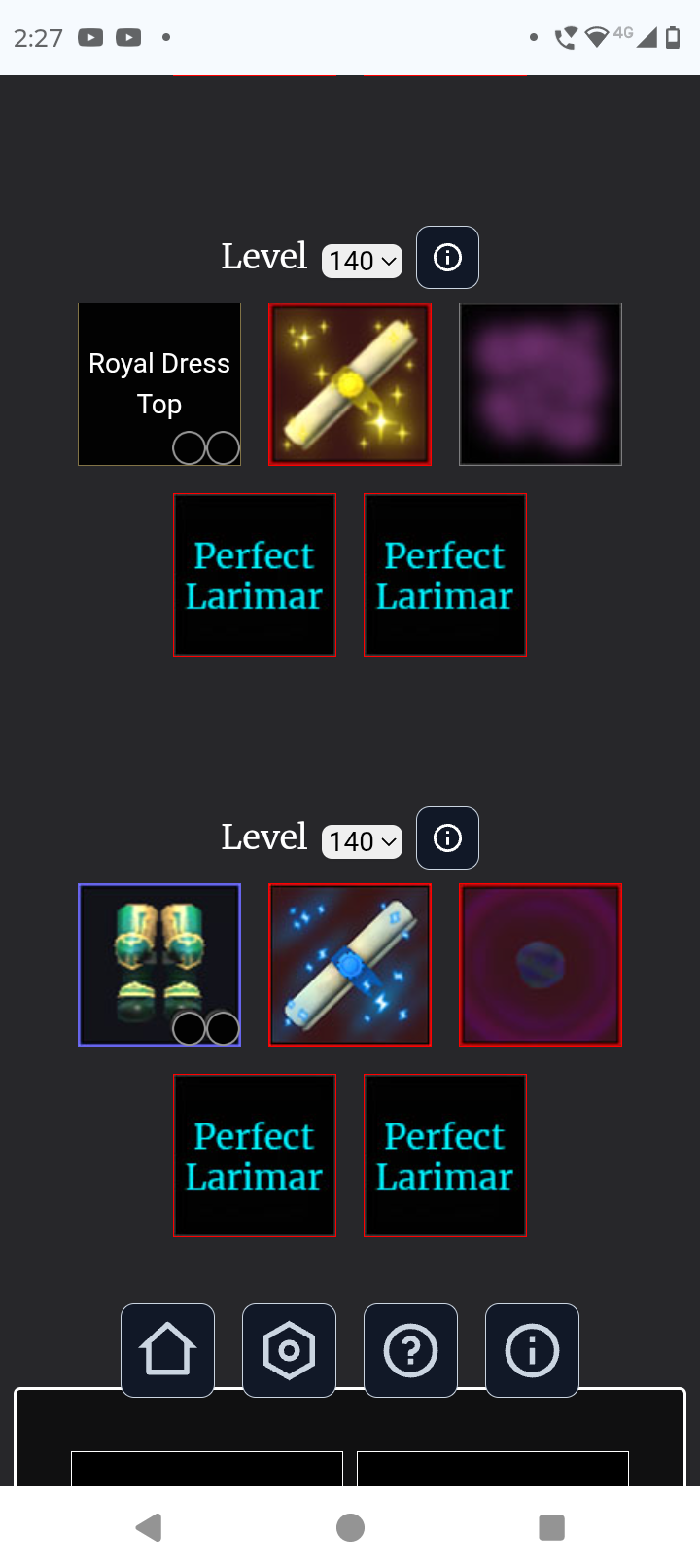Image resolution: width=700 pixels, height=1568 pixels.
Task: Go to home via the house icon
Action: [167, 1350]
